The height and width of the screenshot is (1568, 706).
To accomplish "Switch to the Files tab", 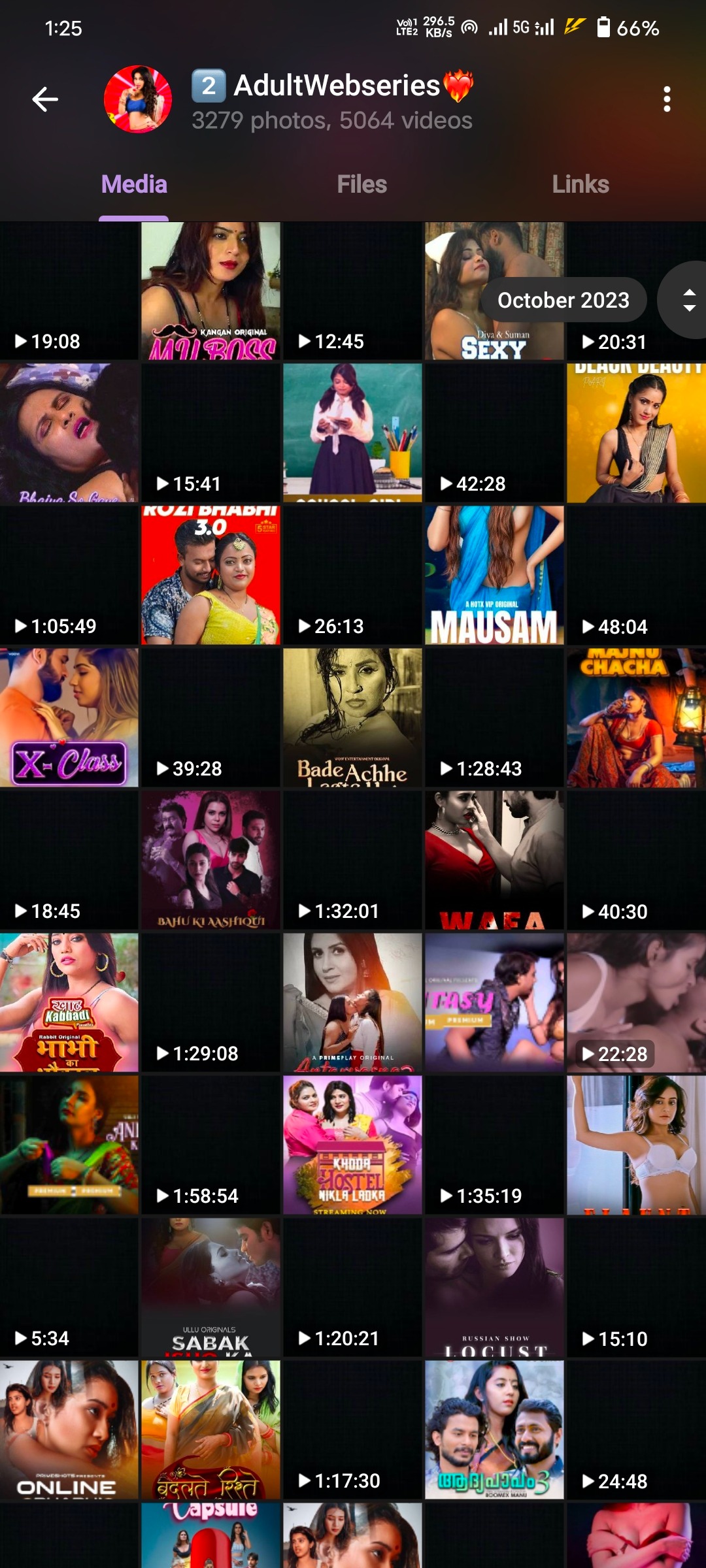I will pos(361,184).
